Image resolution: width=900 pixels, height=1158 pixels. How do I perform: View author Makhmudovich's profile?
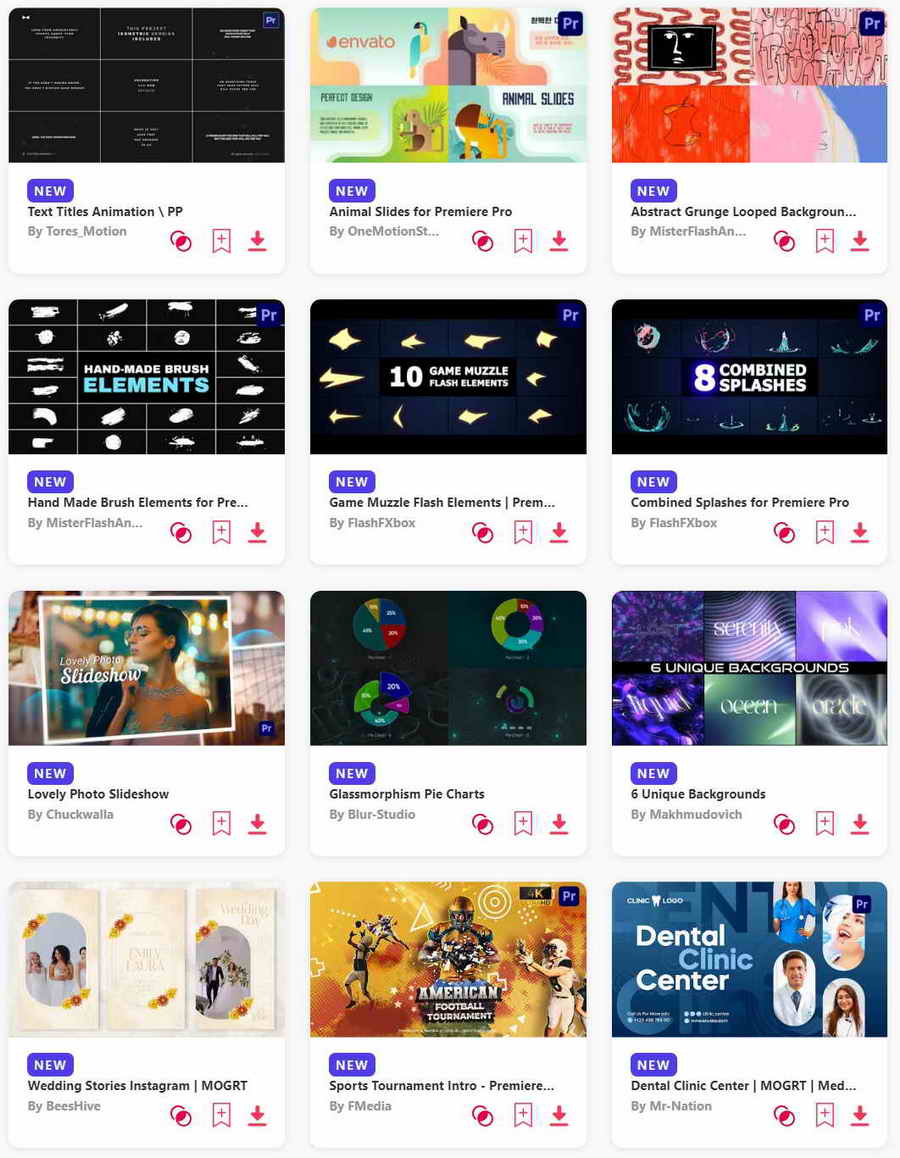(x=686, y=814)
